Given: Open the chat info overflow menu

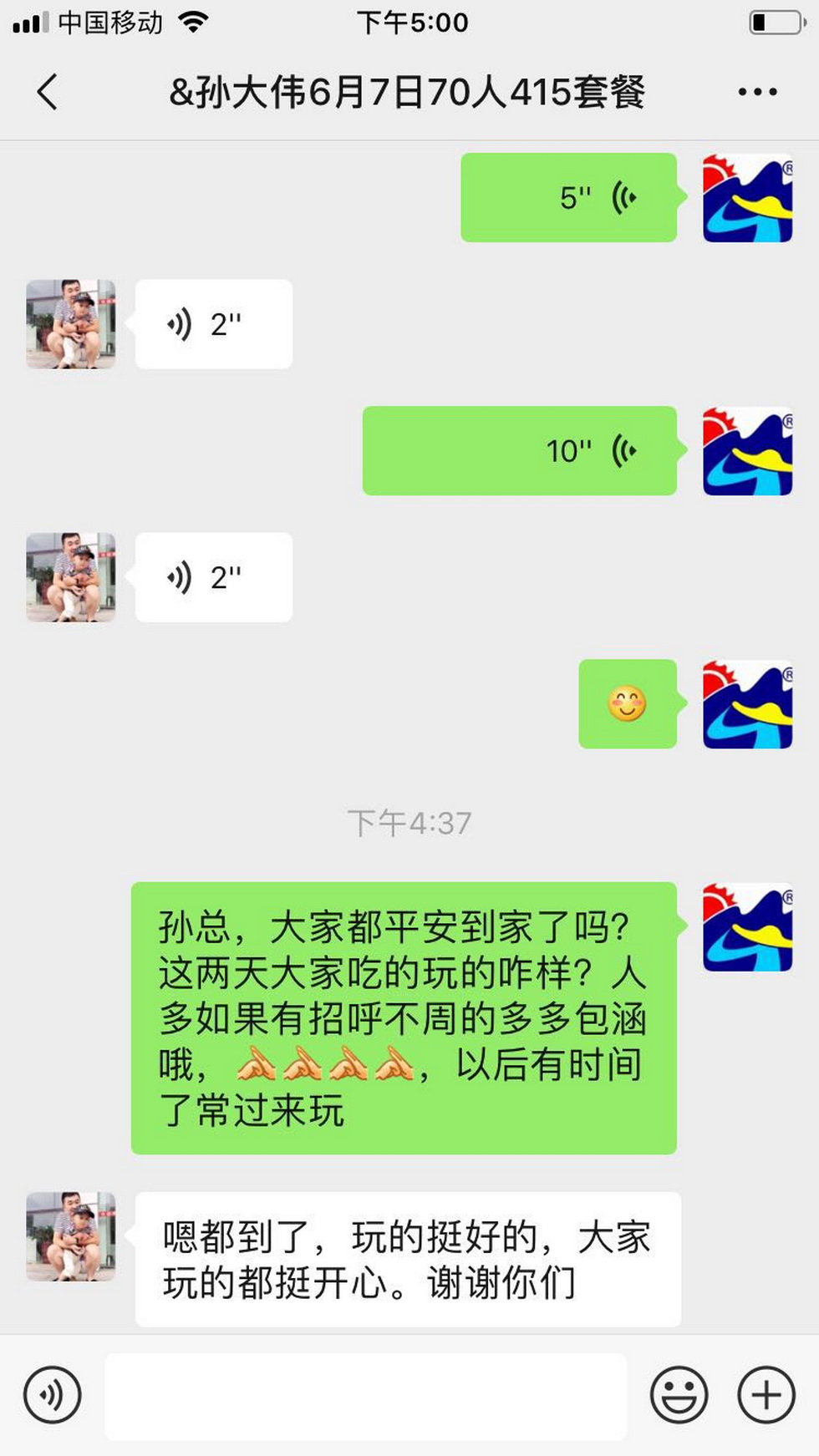Looking at the screenshot, I should (757, 92).
